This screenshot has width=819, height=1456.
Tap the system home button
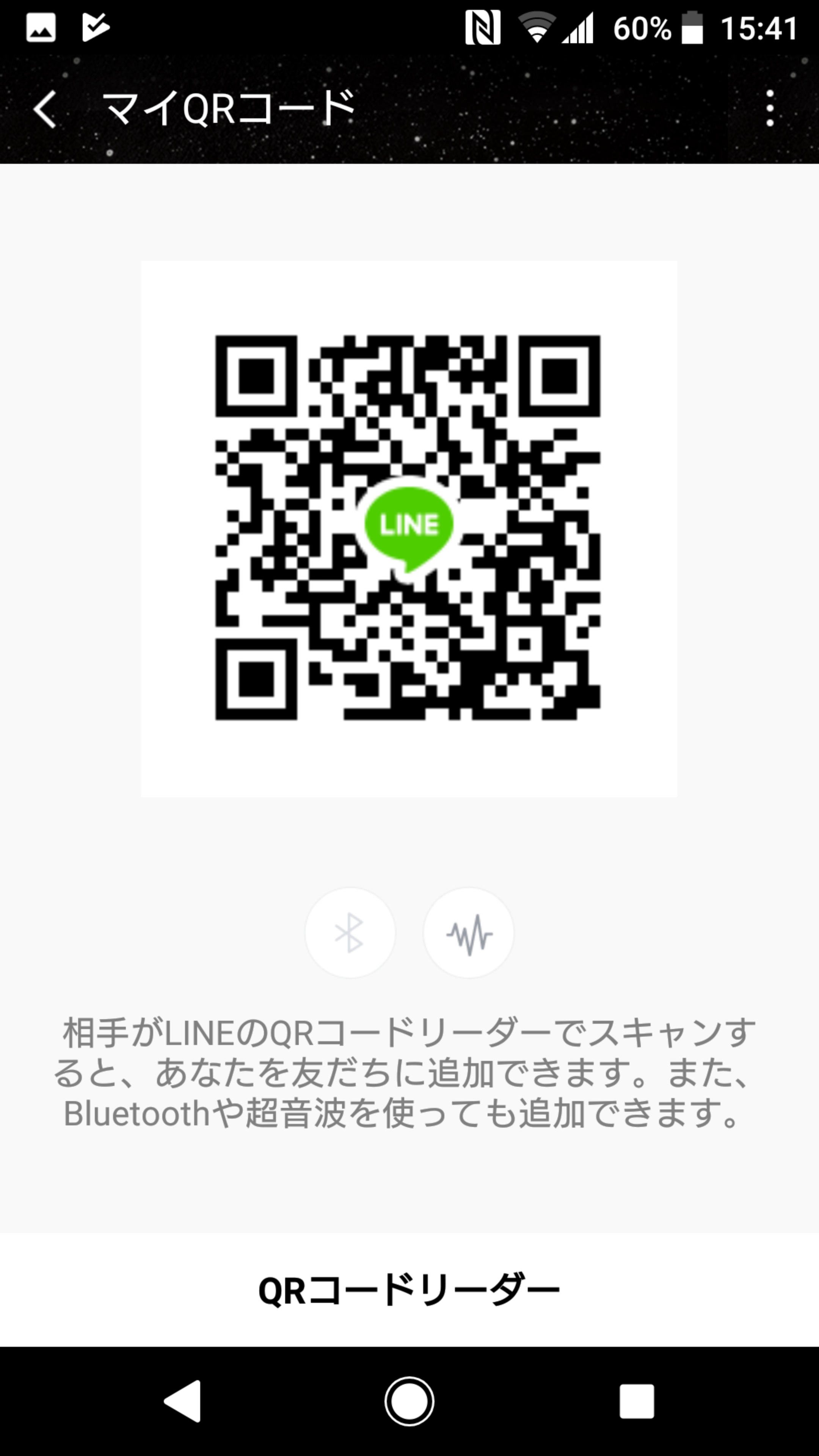coord(409,1401)
